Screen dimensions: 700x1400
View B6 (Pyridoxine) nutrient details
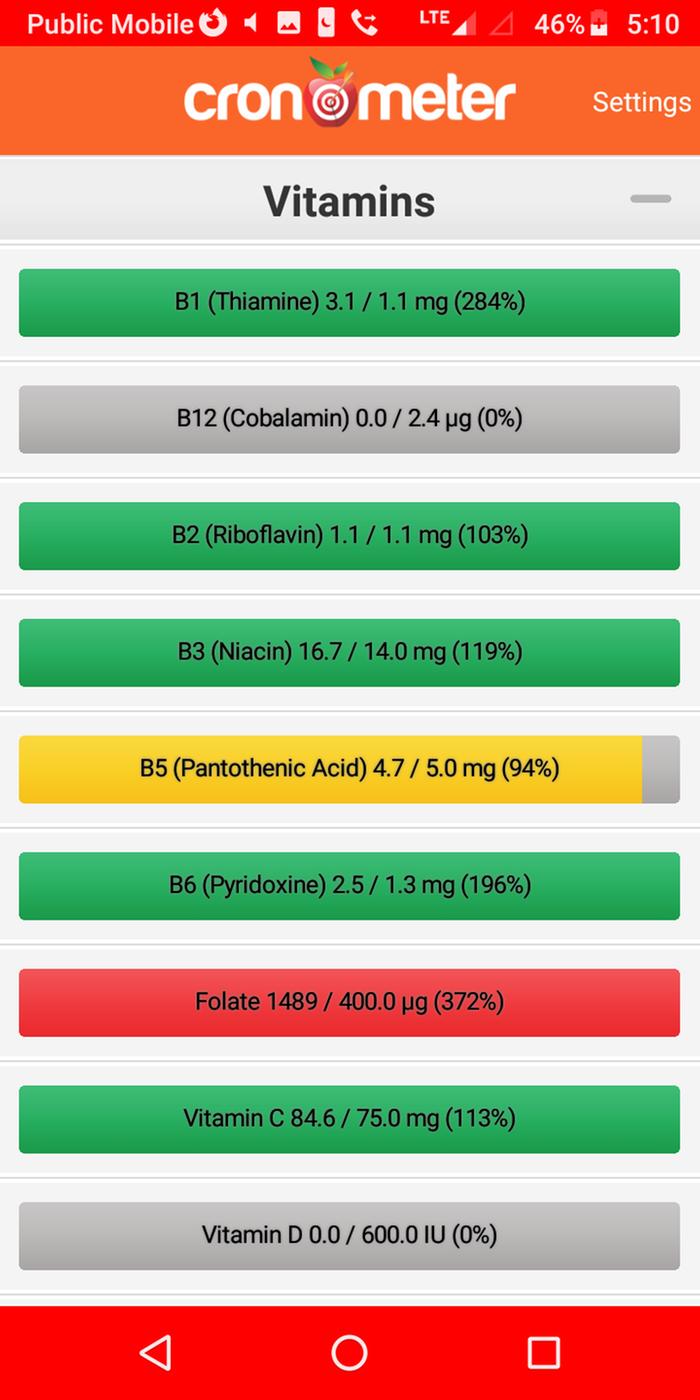click(x=349, y=886)
